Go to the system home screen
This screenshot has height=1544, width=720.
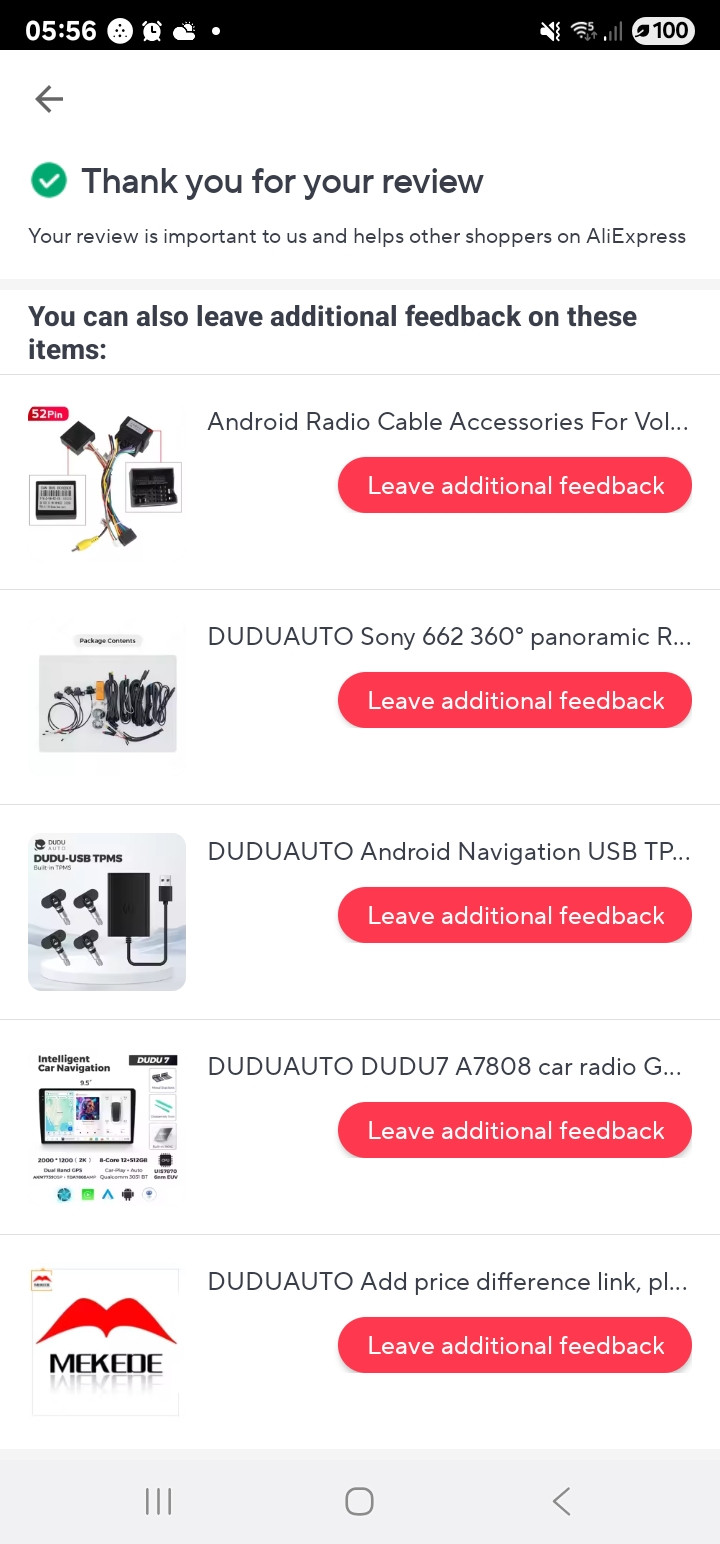359,1501
